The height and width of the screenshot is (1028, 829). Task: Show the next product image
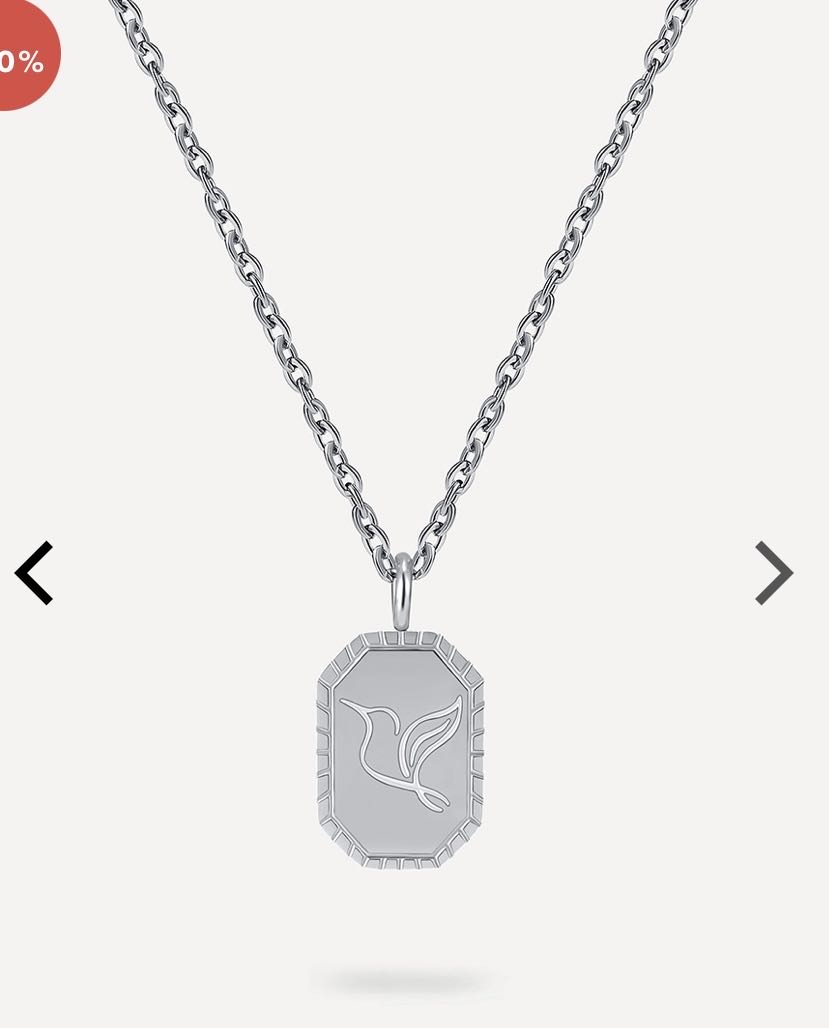tap(773, 573)
